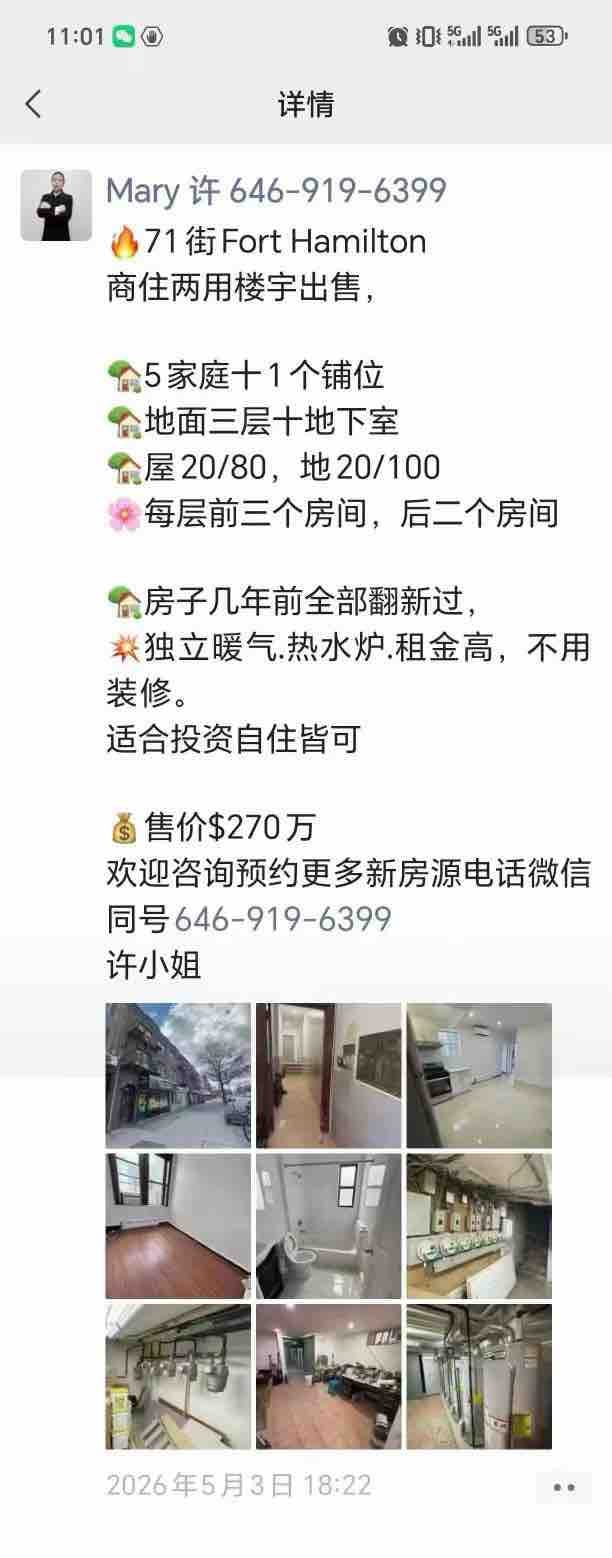Tap the phone number link after 同号
Viewport: 612px width, 1558px height.
click(283, 919)
